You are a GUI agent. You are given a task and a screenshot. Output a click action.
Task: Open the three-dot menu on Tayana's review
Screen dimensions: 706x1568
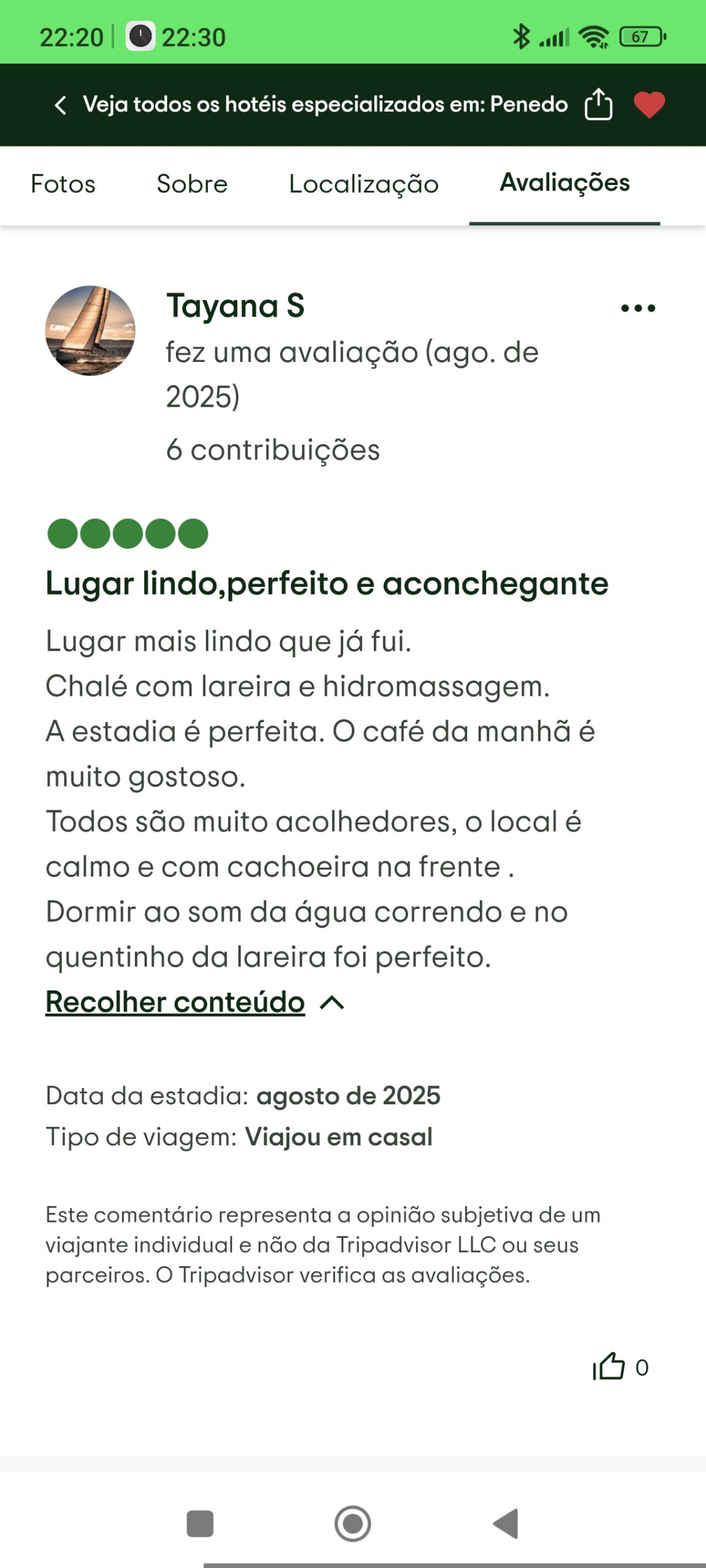click(x=637, y=308)
